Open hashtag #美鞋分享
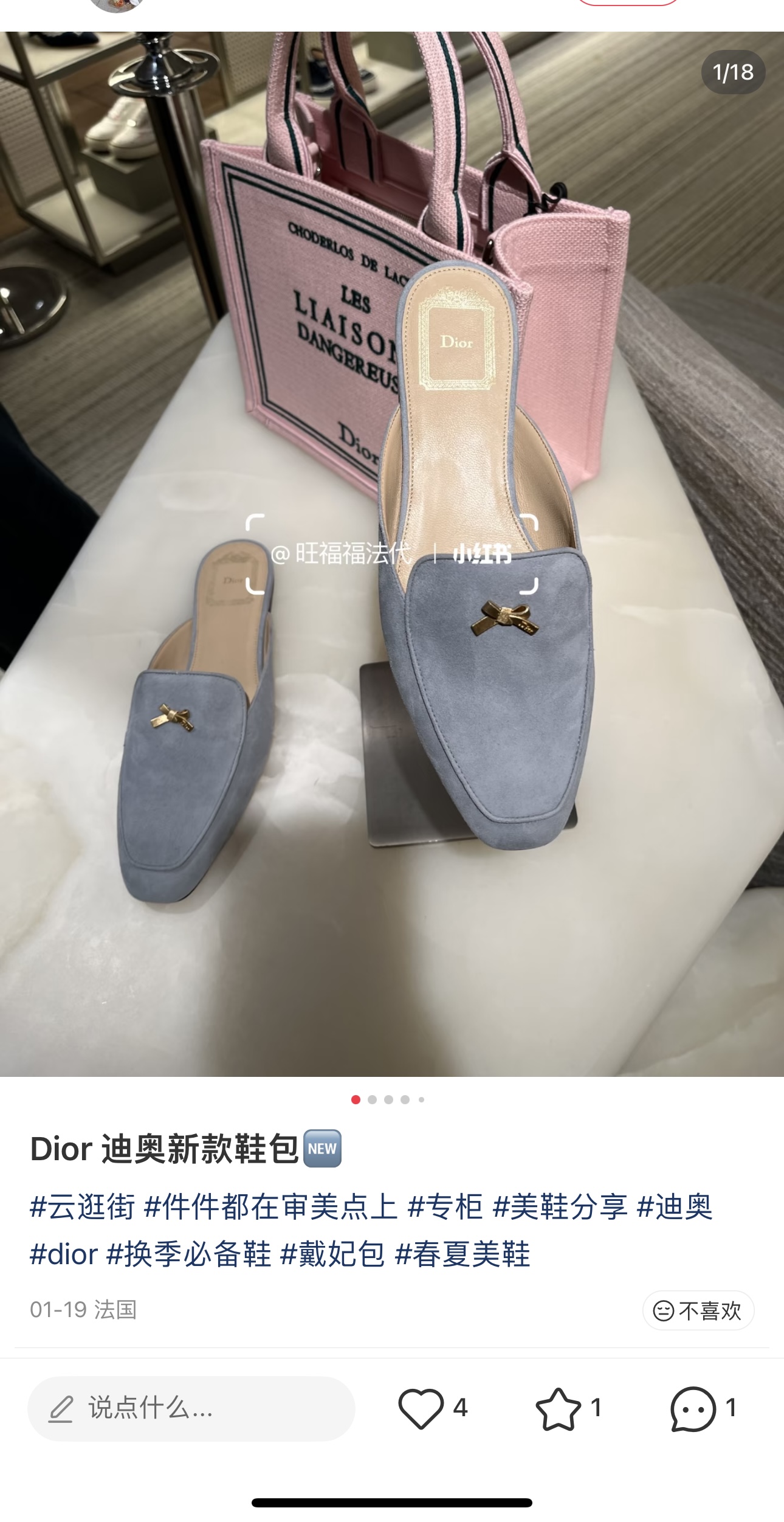The height and width of the screenshot is (1522, 784). pyautogui.click(x=560, y=1207)
